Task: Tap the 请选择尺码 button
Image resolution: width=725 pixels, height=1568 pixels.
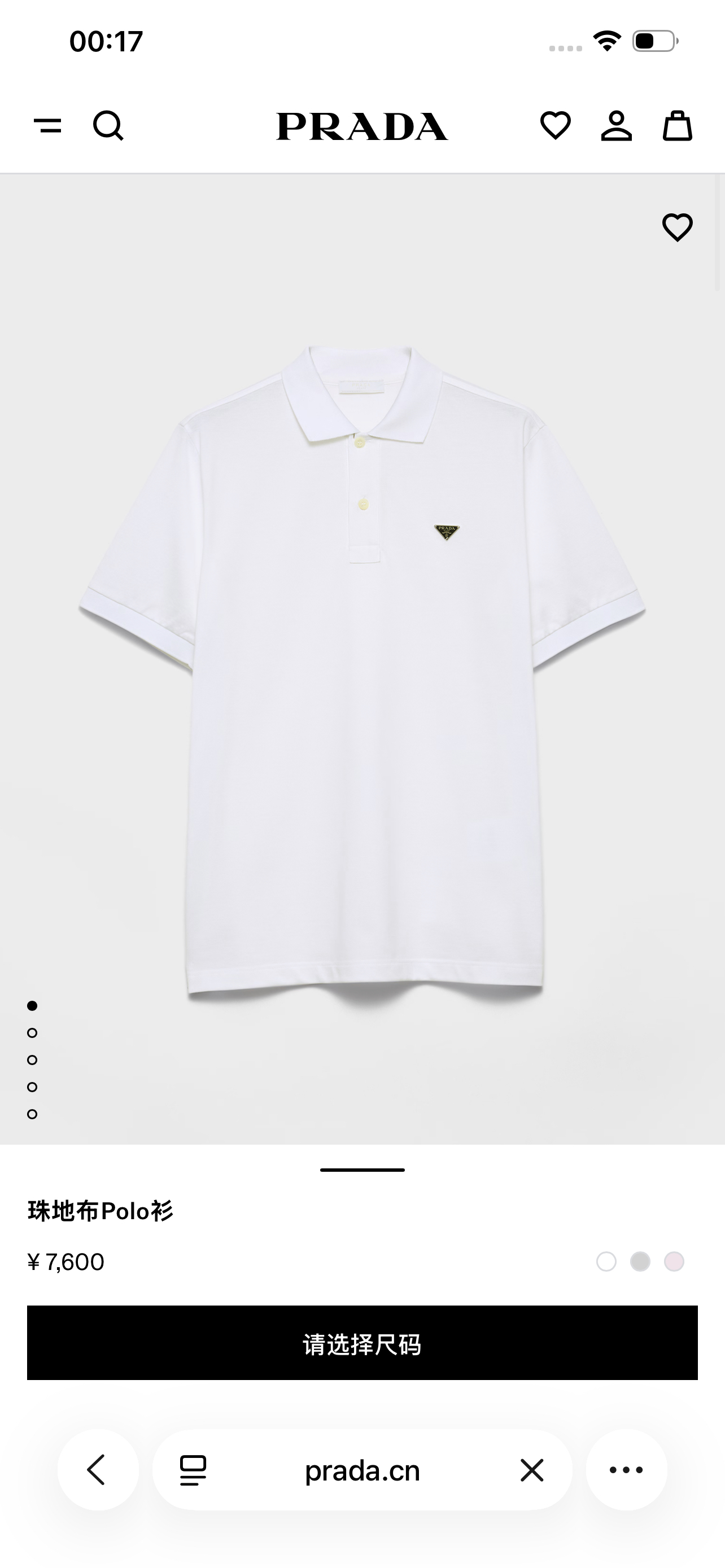Action: point(362,1344)
